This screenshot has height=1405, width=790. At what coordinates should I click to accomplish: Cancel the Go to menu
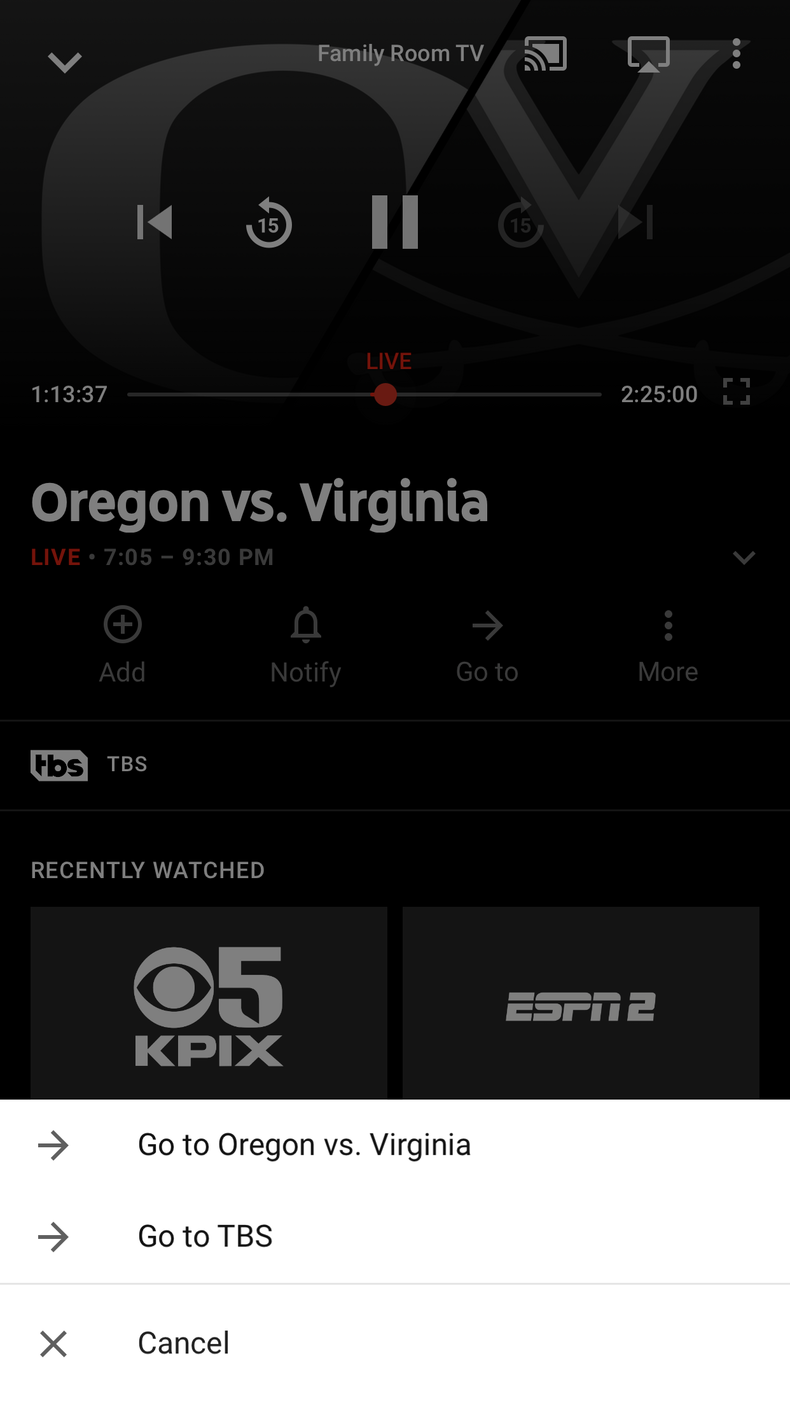tap(183, 1343)
